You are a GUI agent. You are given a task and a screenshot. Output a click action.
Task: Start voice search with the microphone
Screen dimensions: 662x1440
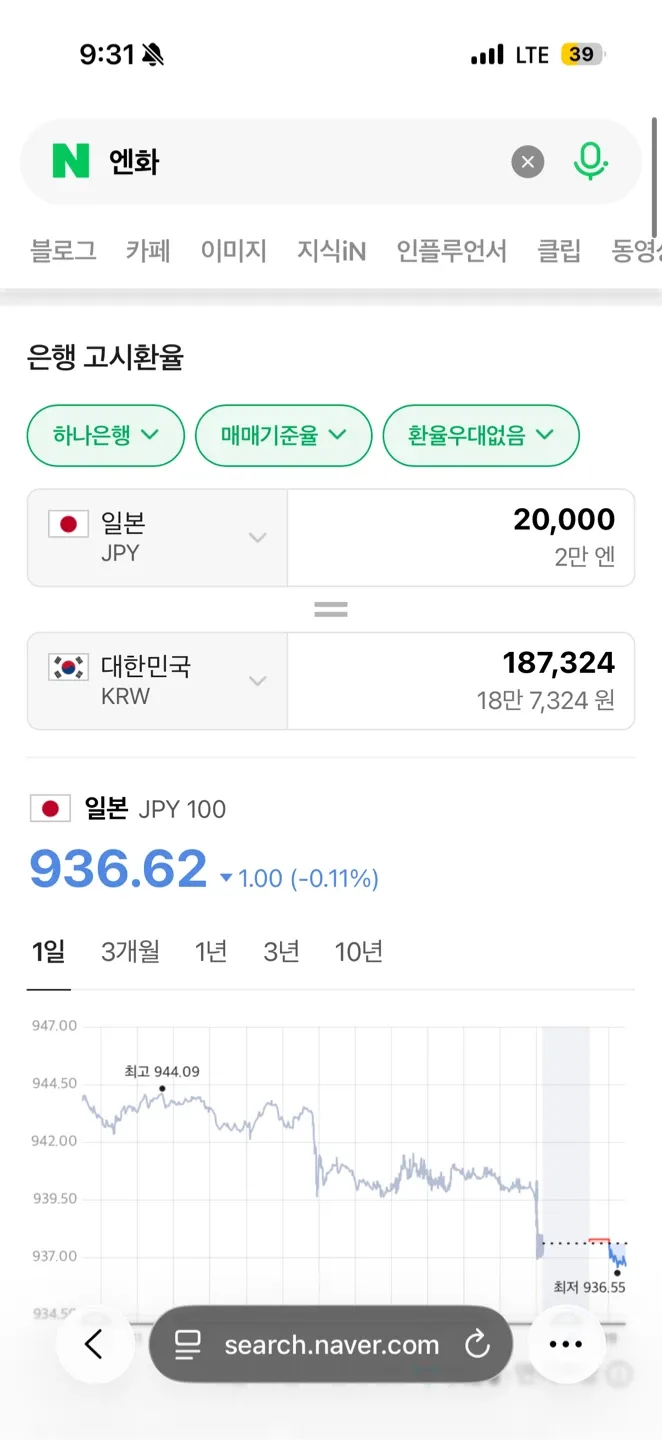(x=591, y=162)
